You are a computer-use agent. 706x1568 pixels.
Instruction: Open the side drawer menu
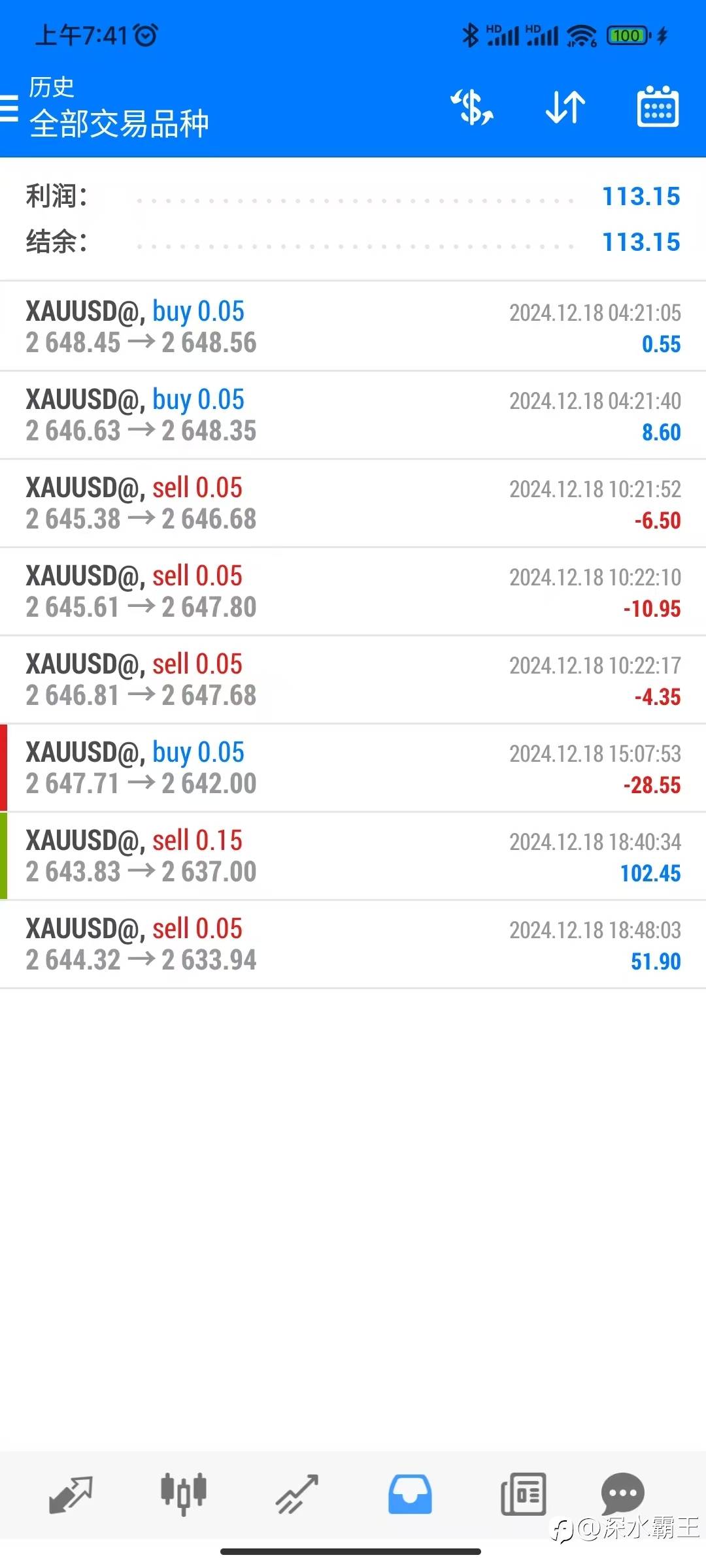click(x=9, y=108)
